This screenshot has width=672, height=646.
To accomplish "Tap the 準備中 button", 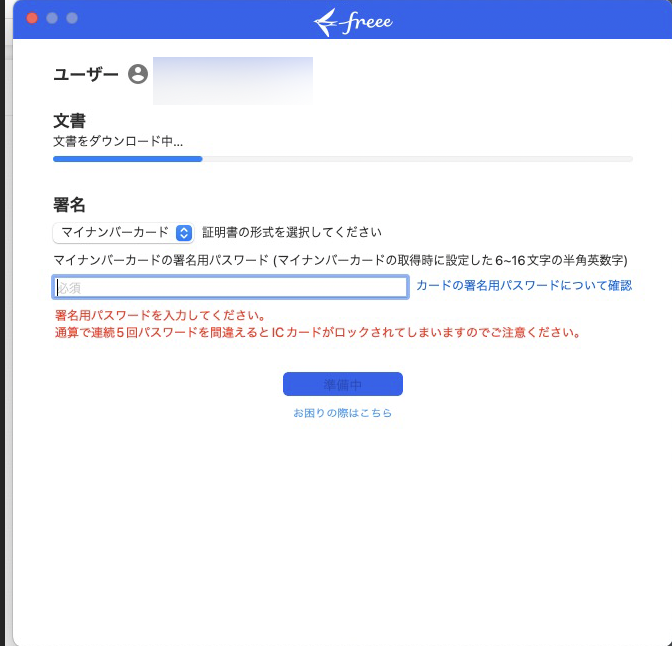I will pos(342,384).
